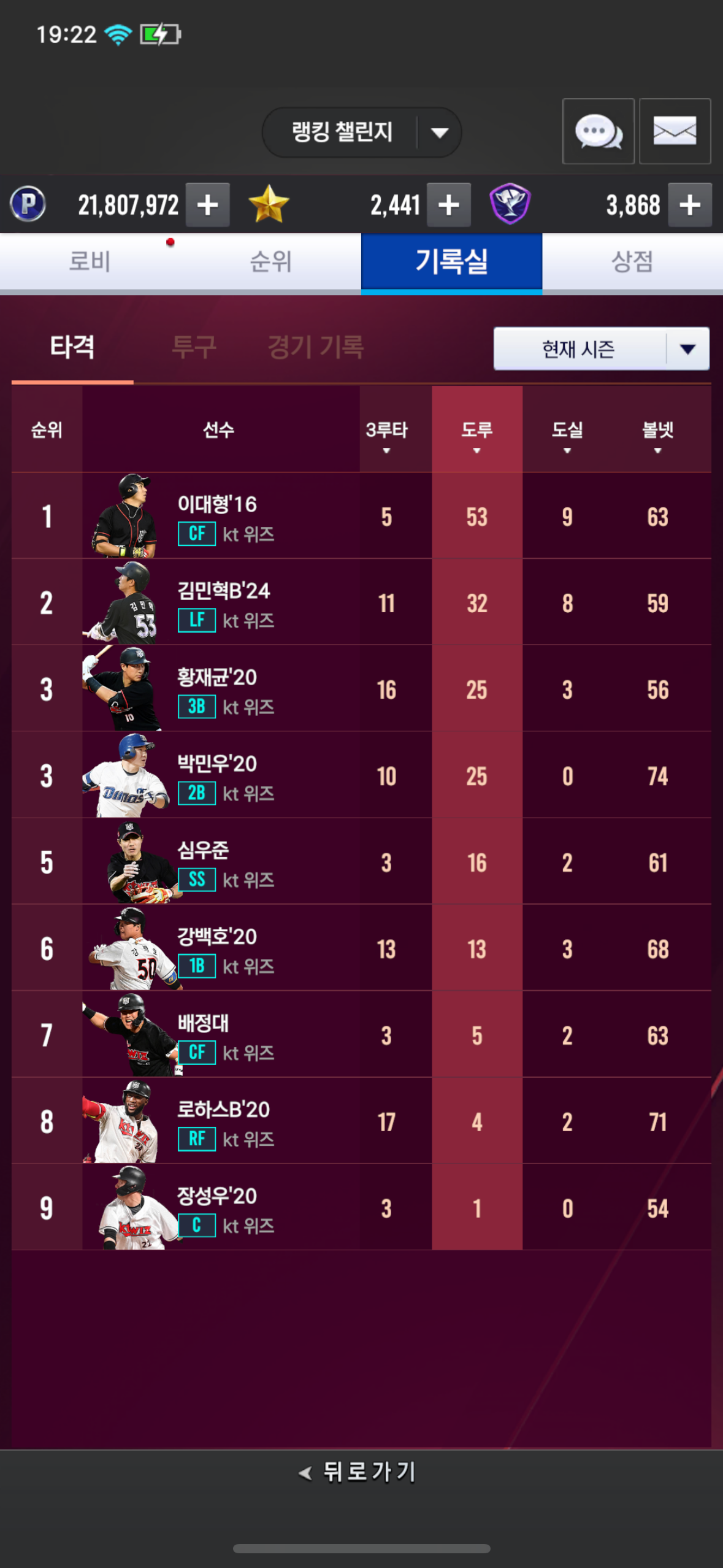Open player row 강백호'20
The width and height of the screenshot is (723, 1568).
(x=361, y=948)
